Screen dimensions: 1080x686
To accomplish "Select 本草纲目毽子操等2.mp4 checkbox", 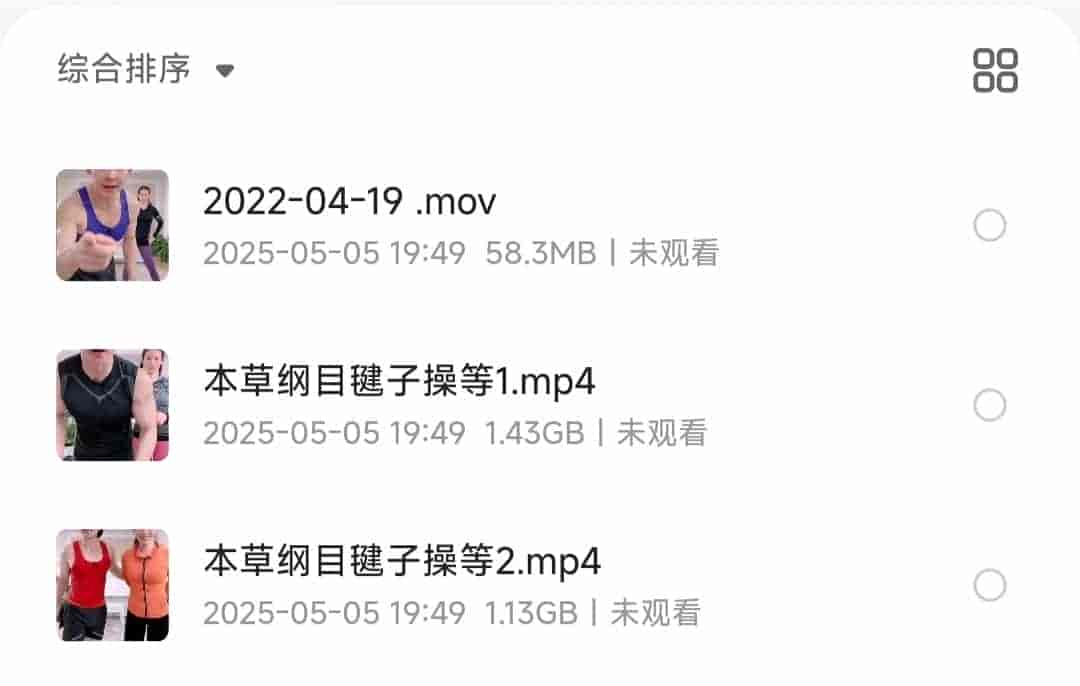I will tap(989, 585).
